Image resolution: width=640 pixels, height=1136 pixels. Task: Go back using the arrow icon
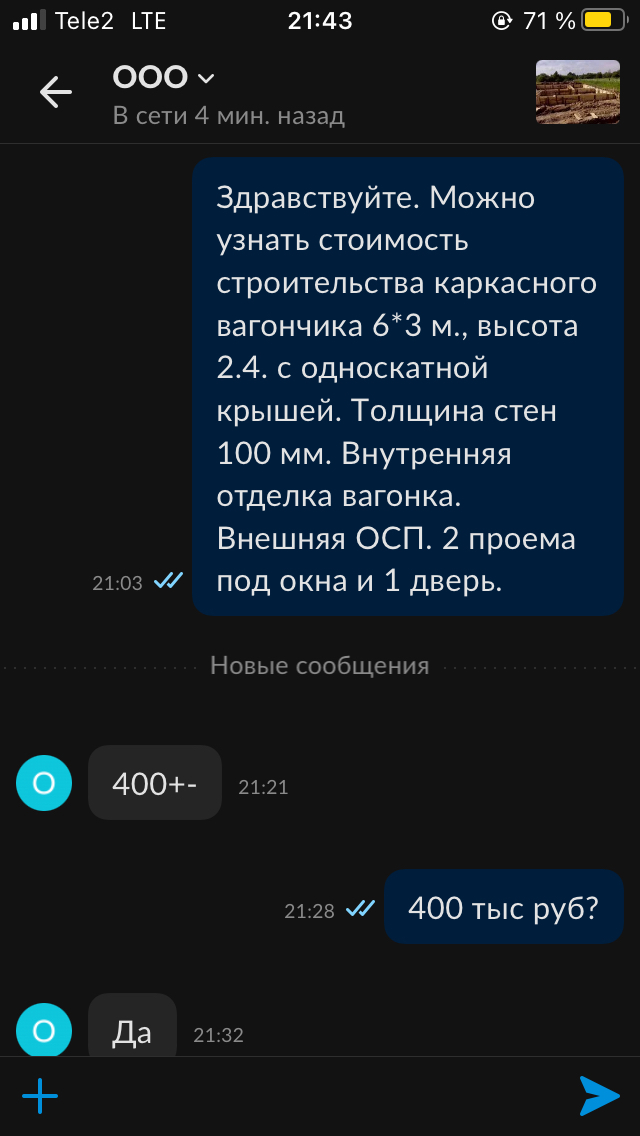(55, 92)
